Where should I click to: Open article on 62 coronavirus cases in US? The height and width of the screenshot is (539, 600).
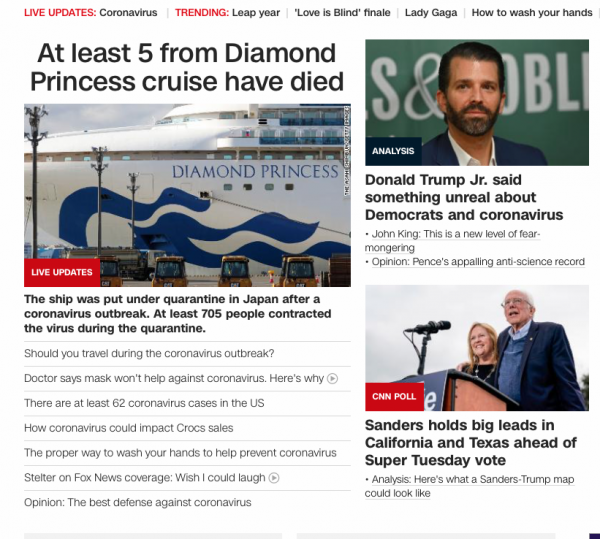point(144,403)
